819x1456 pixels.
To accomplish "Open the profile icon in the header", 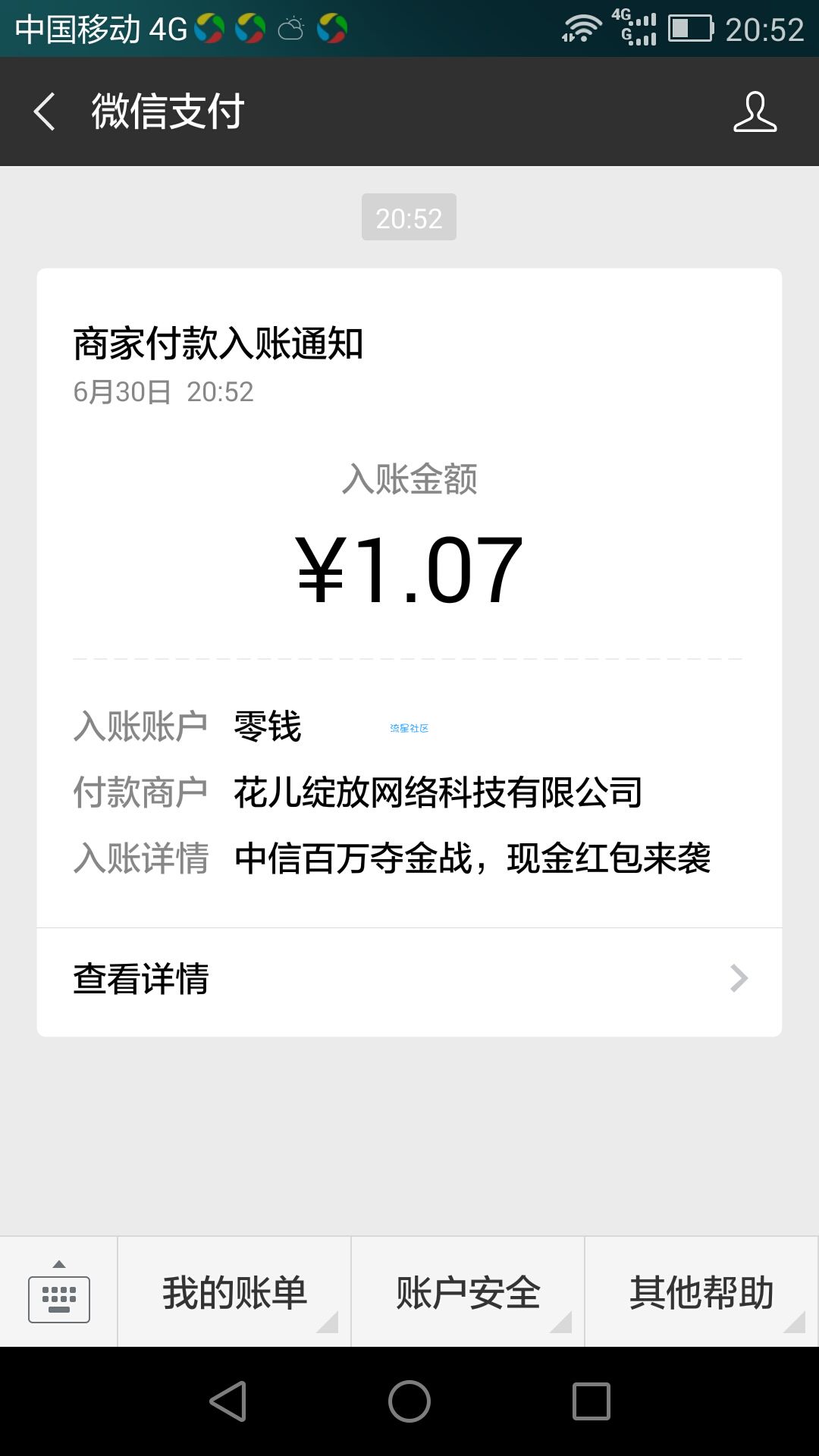I will 755,111.
